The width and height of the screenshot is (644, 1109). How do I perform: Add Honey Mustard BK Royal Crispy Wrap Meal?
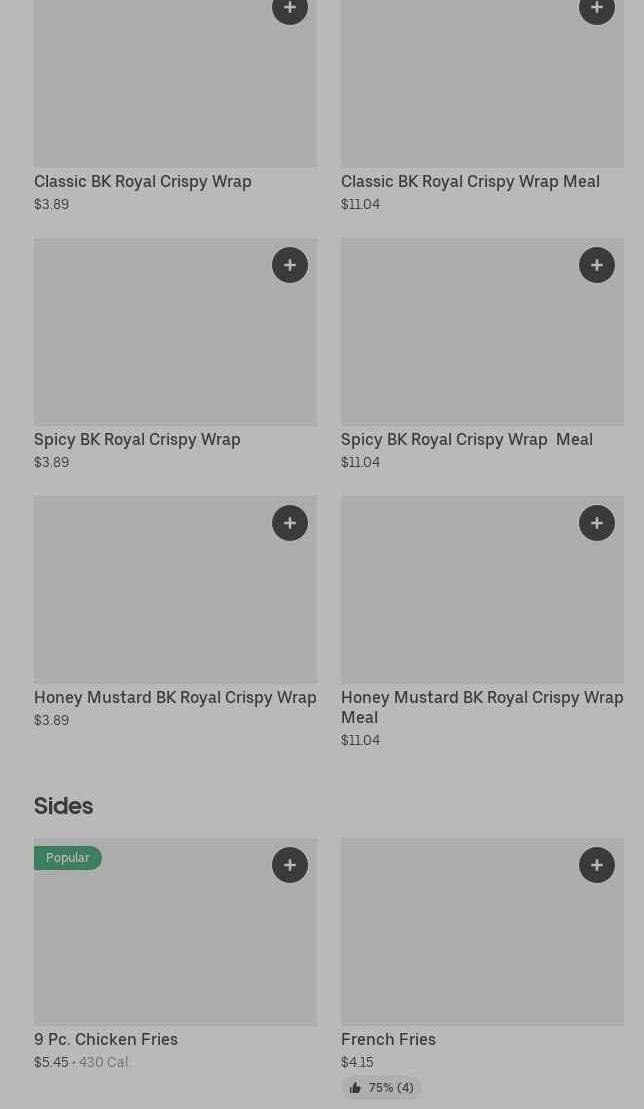pyautogui.click(x=597, y=523)
